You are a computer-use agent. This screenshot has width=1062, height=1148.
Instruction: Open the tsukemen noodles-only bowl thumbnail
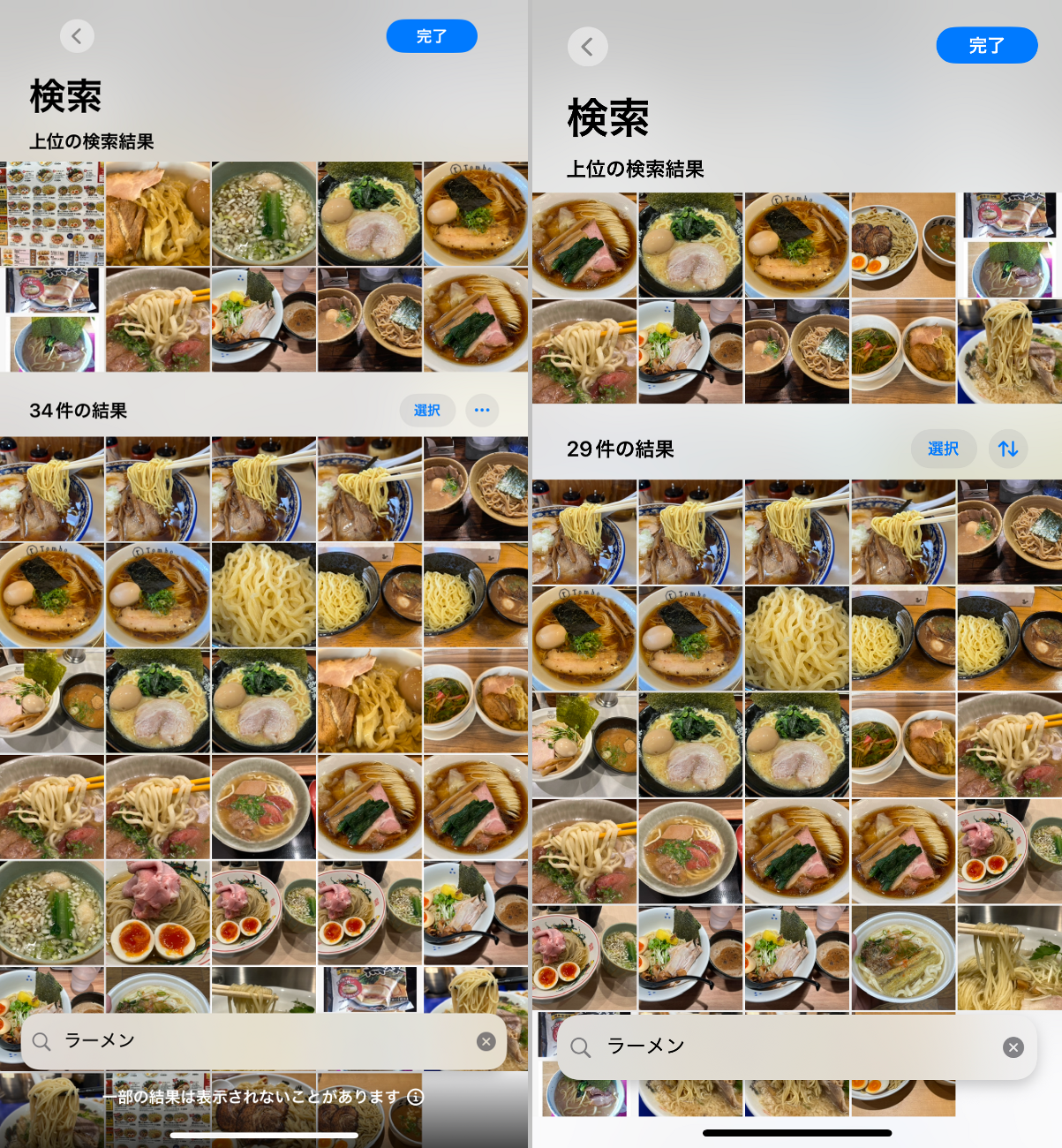[263, 594]
